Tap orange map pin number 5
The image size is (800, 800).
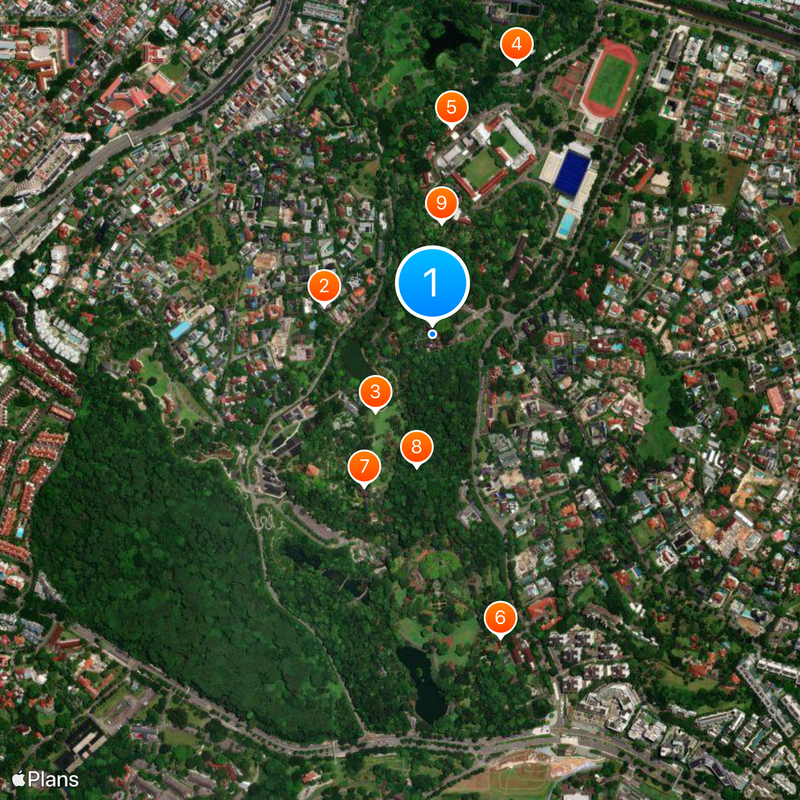[451, 107]
